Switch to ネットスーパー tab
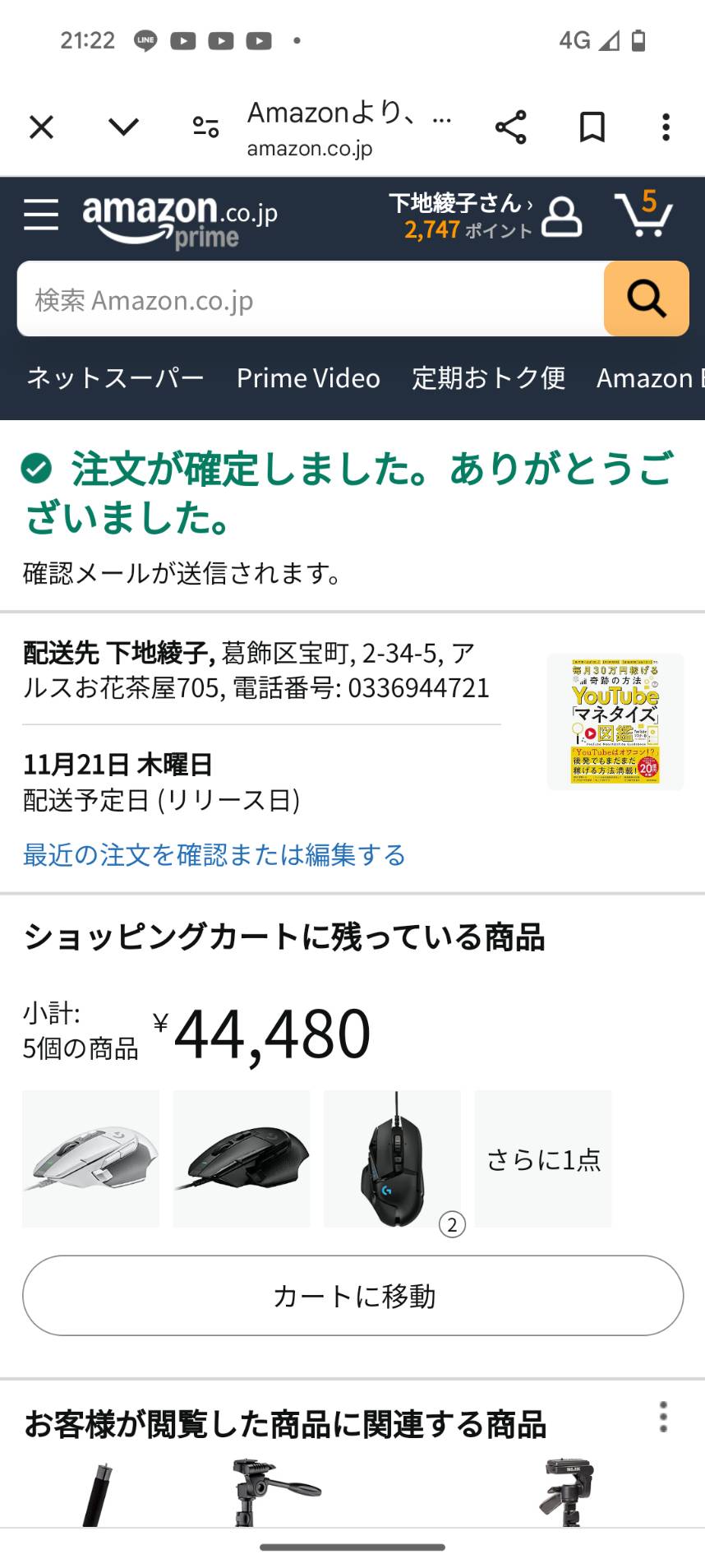The height and width of the screenshot is (1568, 705). point(116,378)
